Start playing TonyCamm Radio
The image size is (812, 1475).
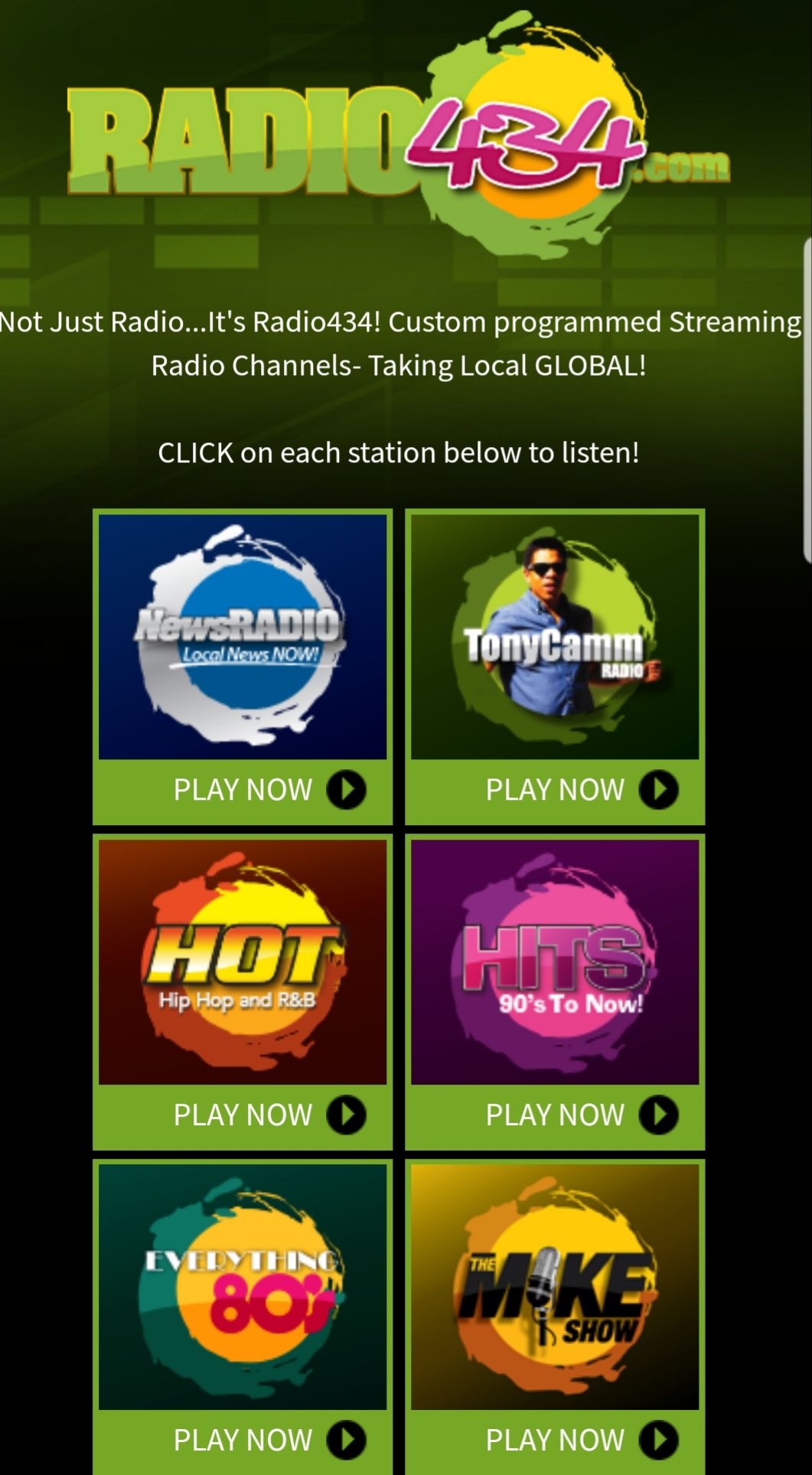click(x=580, y=790)
